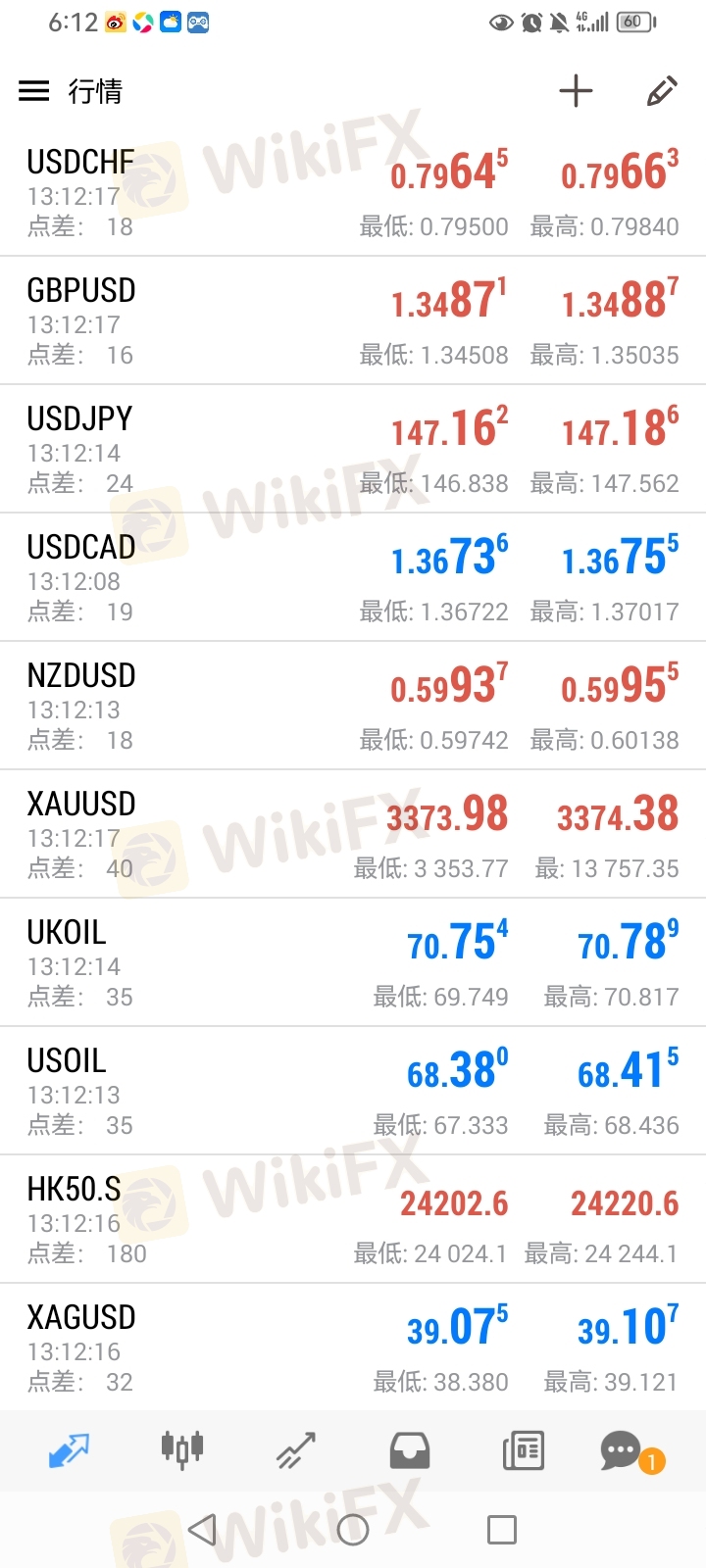Viewport: 706px width, 1568px height.
Task: Open the GBPUSD quote row
Action: click(353, 320)
